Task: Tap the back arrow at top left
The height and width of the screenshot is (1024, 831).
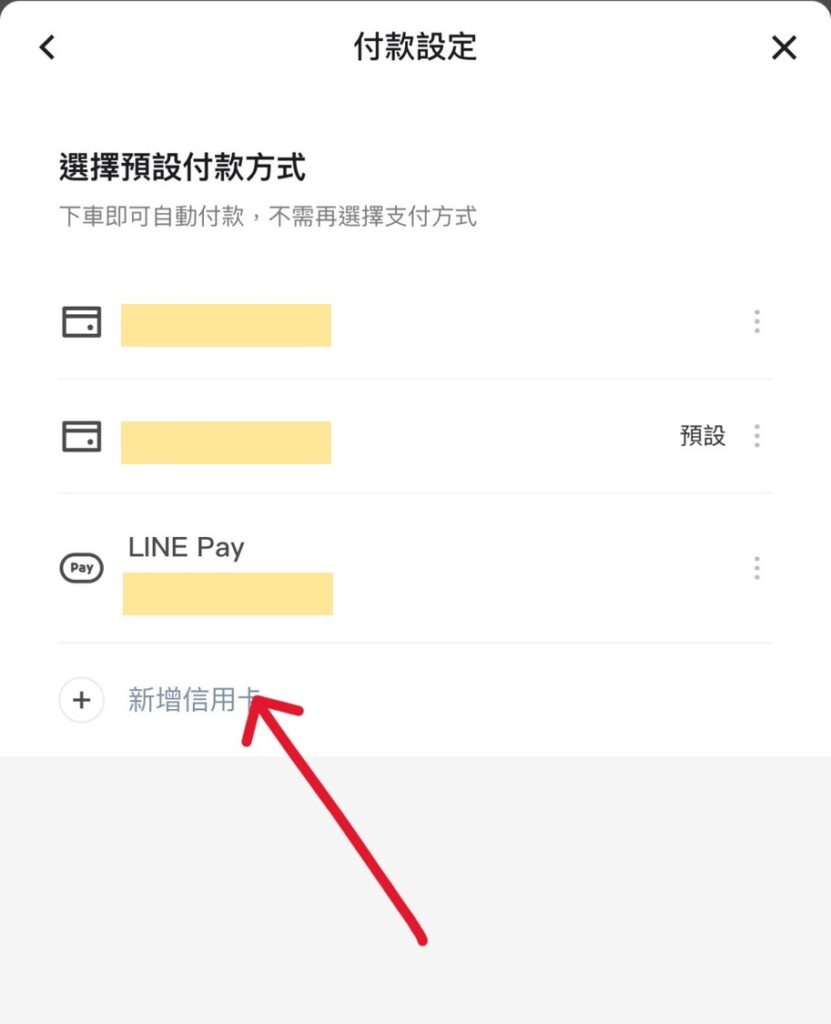Action: [x=46, y=46]
